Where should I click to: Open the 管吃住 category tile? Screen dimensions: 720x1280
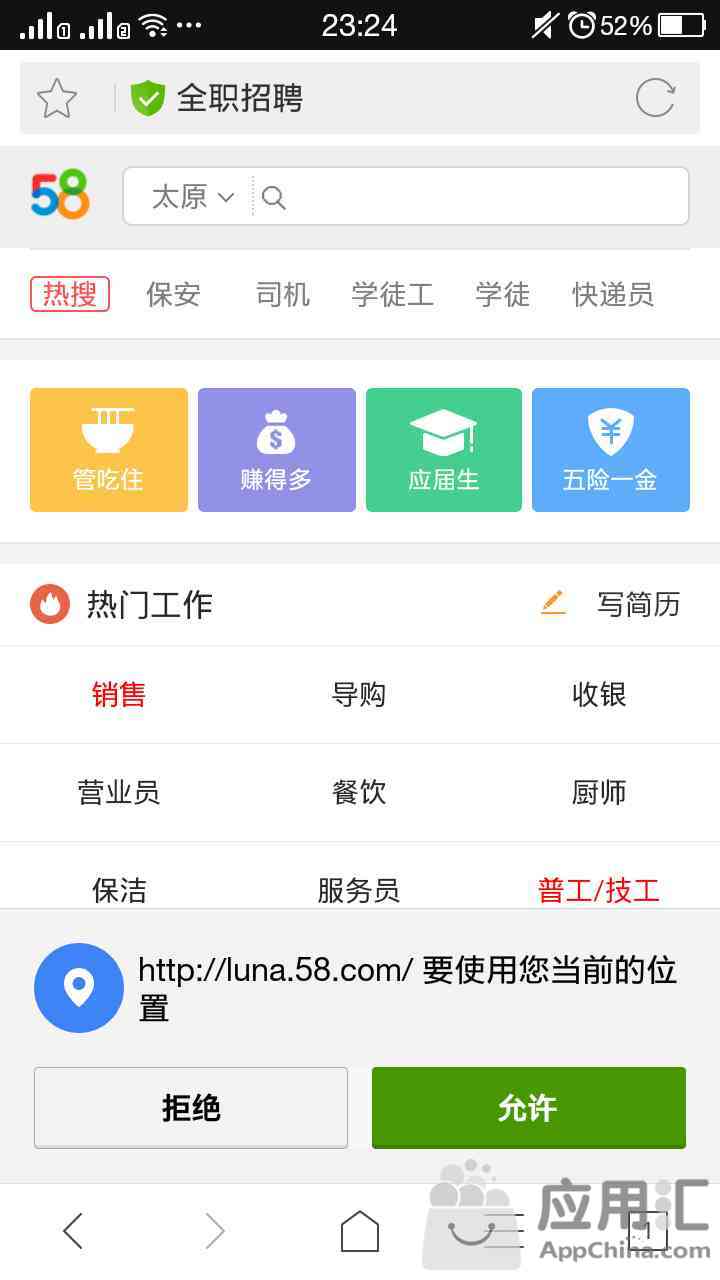click(109, 450)
